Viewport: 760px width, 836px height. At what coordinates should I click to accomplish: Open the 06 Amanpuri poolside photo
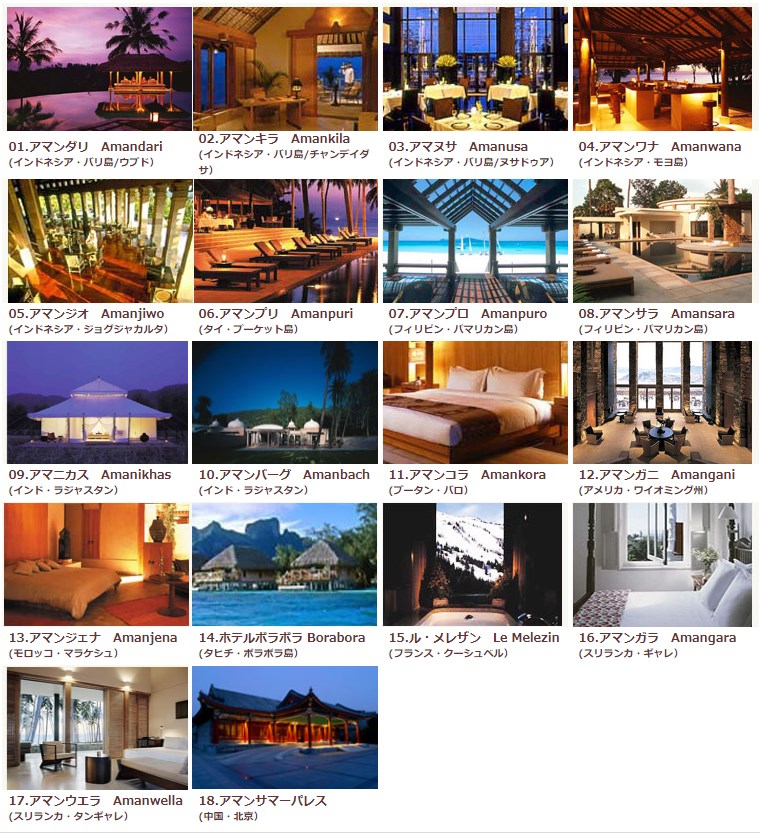[x=285, y=241]
